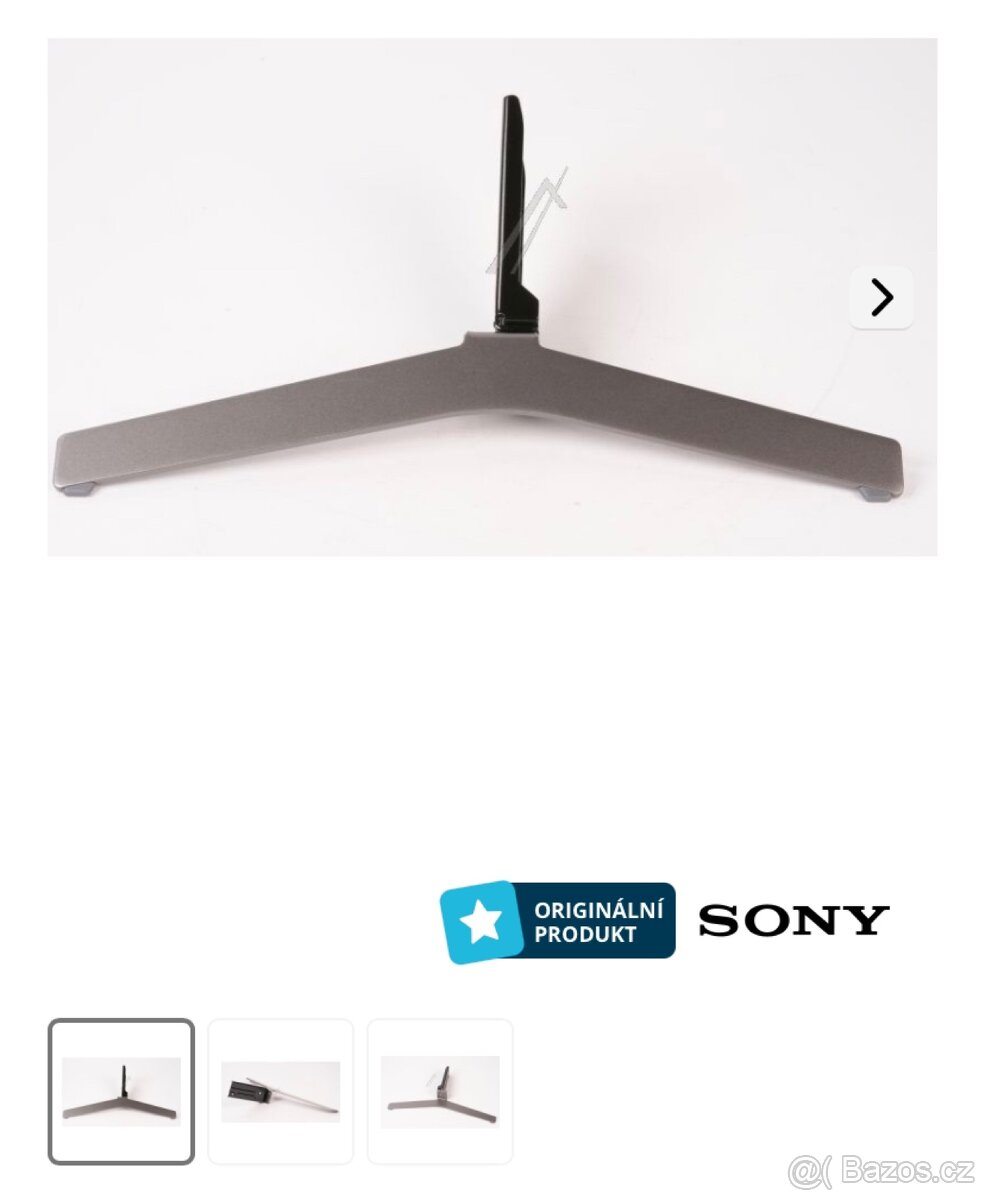This screenshot has height=1200, width=985.
Task: Click SONY to view brand products
Action: [793, 918]
